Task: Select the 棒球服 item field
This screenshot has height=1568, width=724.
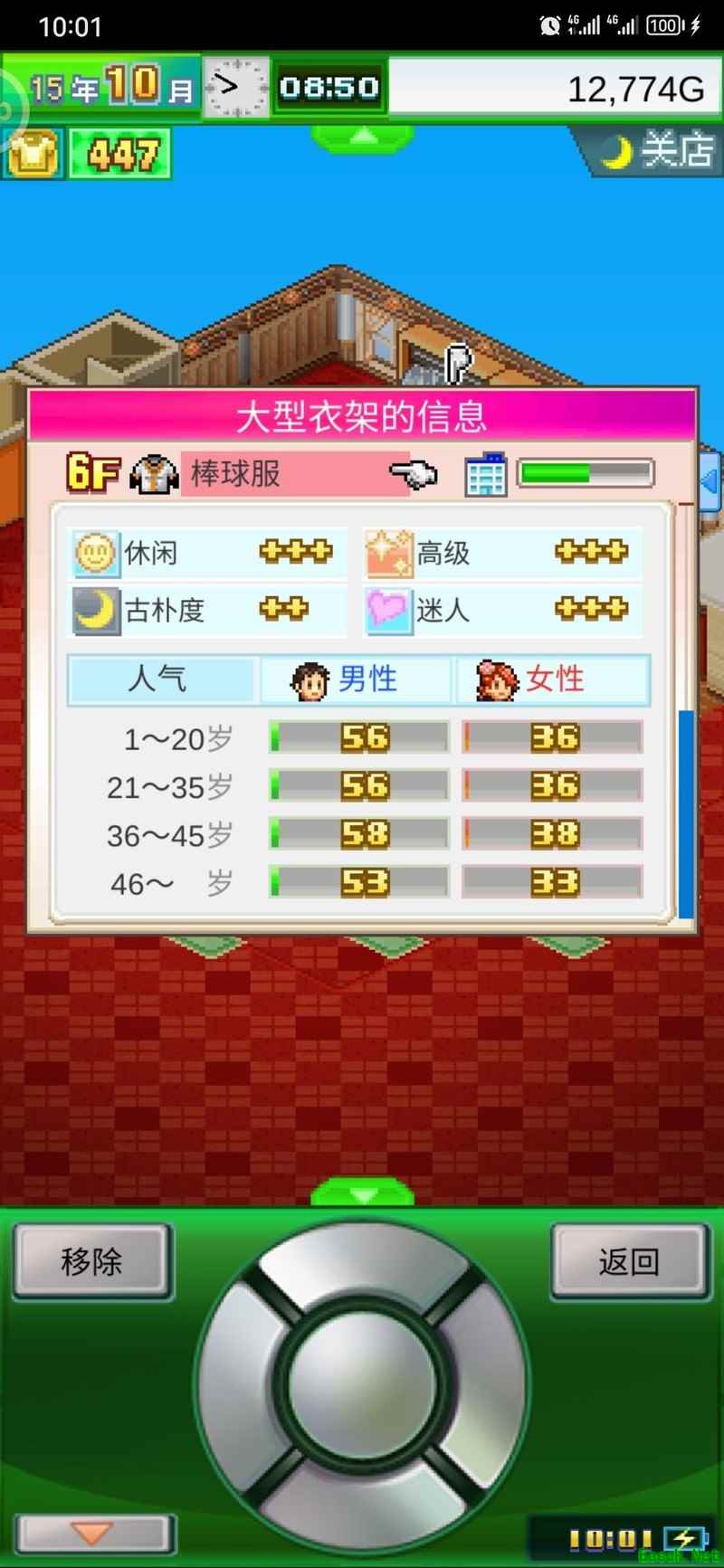Action: (294, 473)
